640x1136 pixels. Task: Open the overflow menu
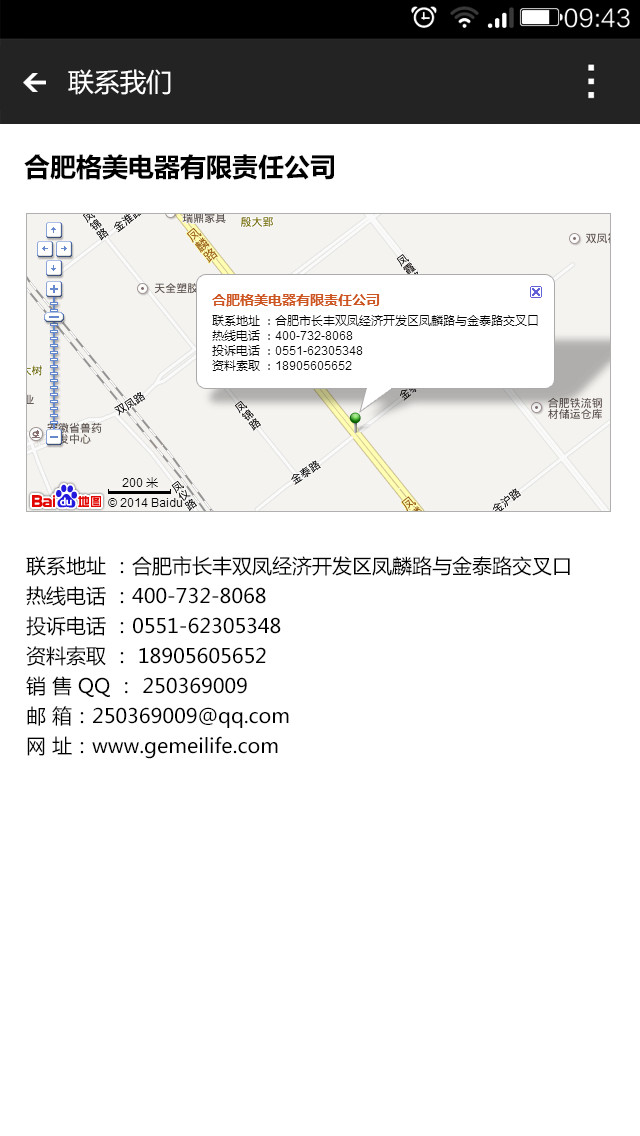(x=591, y=82)
